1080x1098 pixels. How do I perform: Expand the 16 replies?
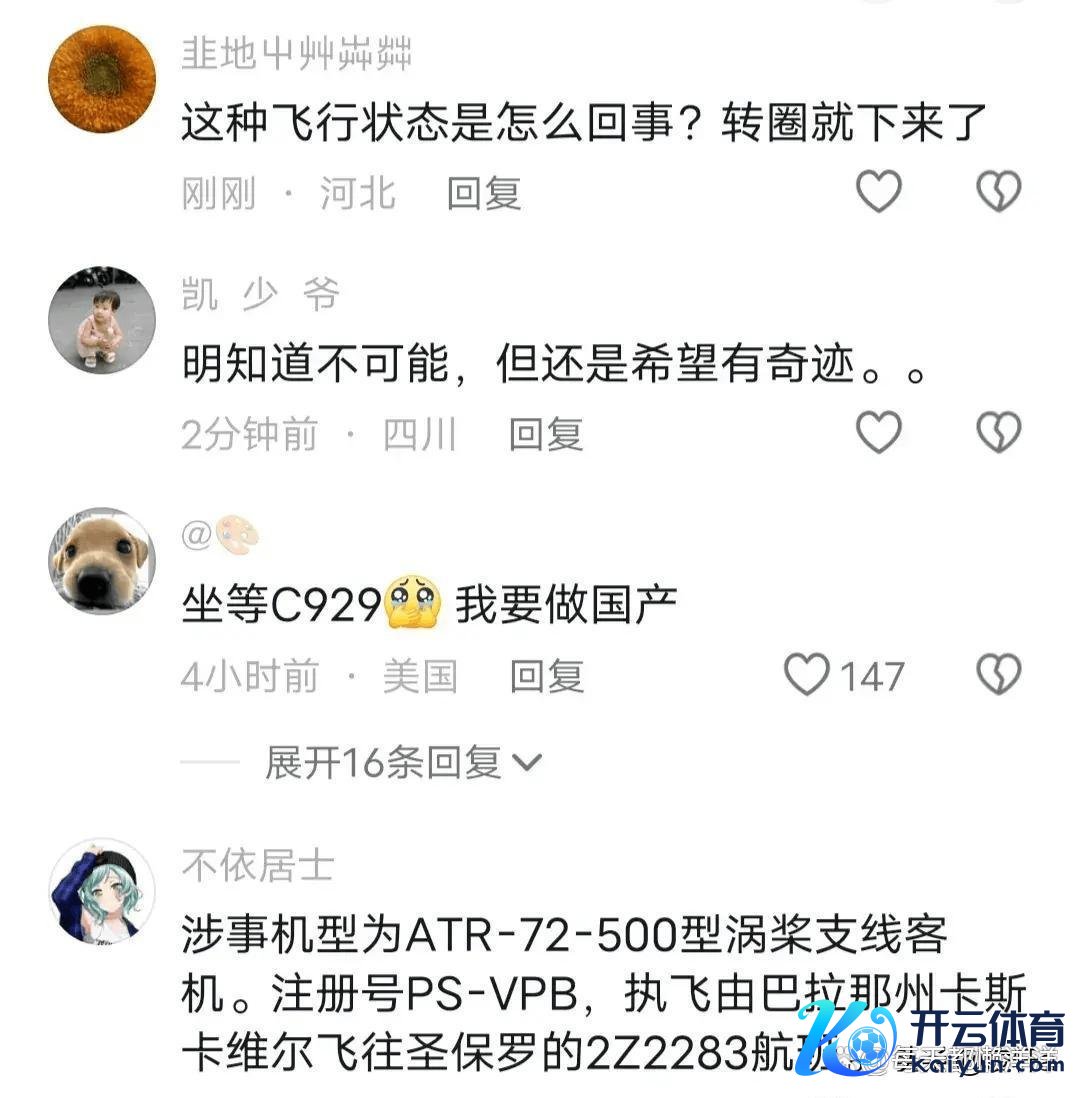coord(402,763)
